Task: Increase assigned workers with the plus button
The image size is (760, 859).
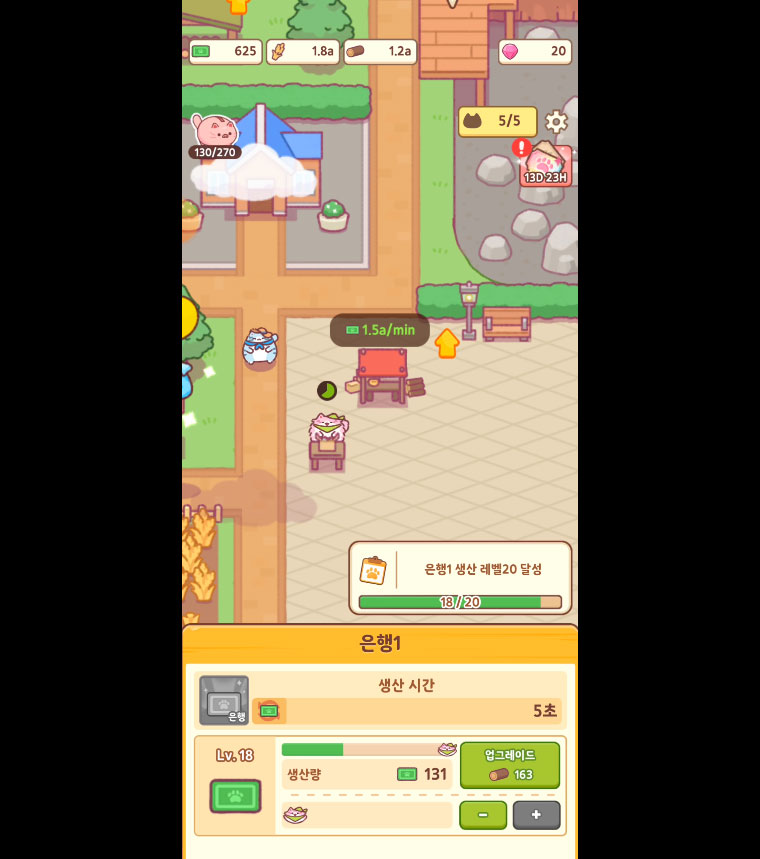Action: click(x=536, y=815)
